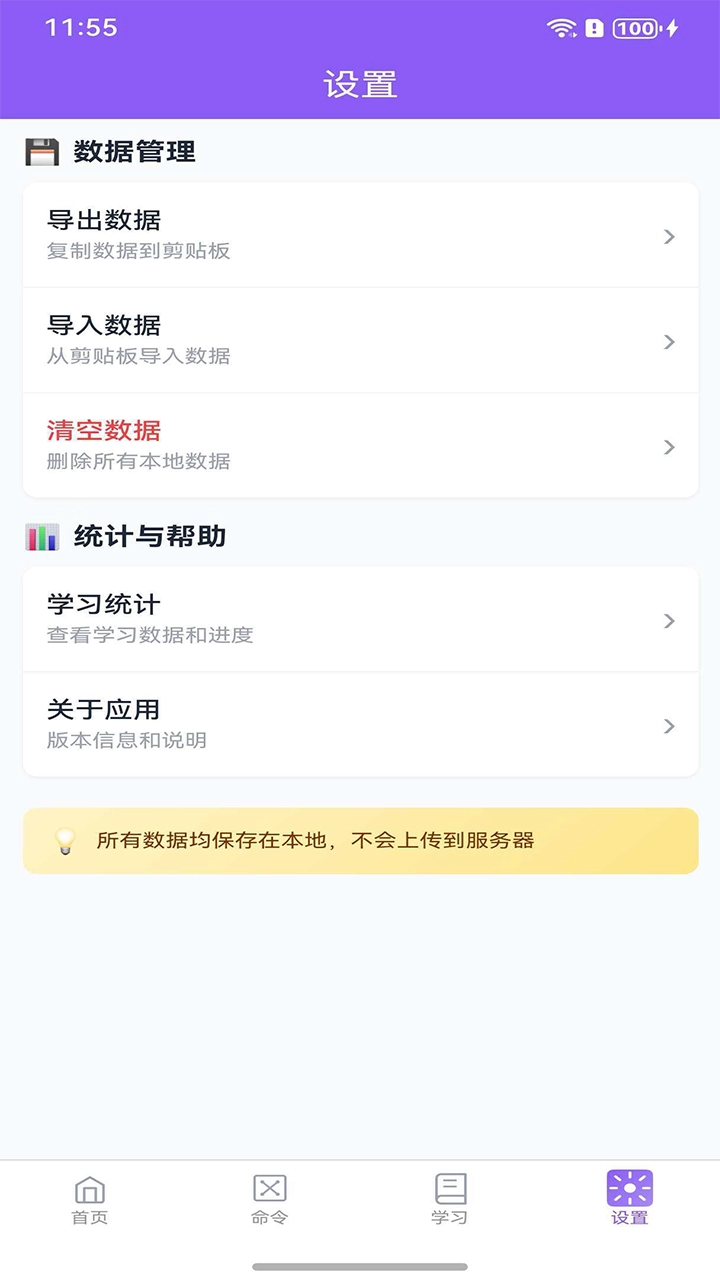
Task: Switch to the 学习 tab
Action: [449, 1200]
